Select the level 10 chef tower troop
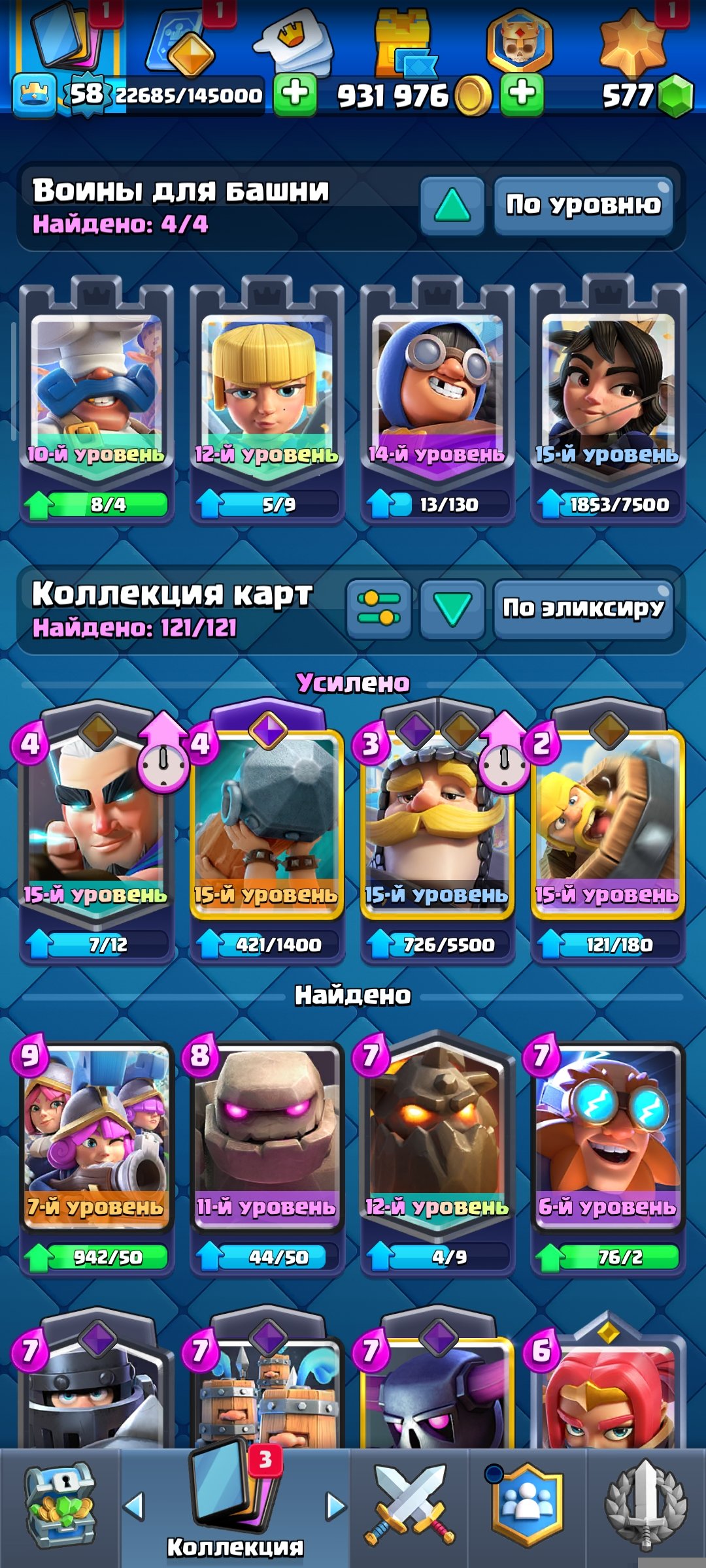The image size is (706, 1568). click(97, 399)
